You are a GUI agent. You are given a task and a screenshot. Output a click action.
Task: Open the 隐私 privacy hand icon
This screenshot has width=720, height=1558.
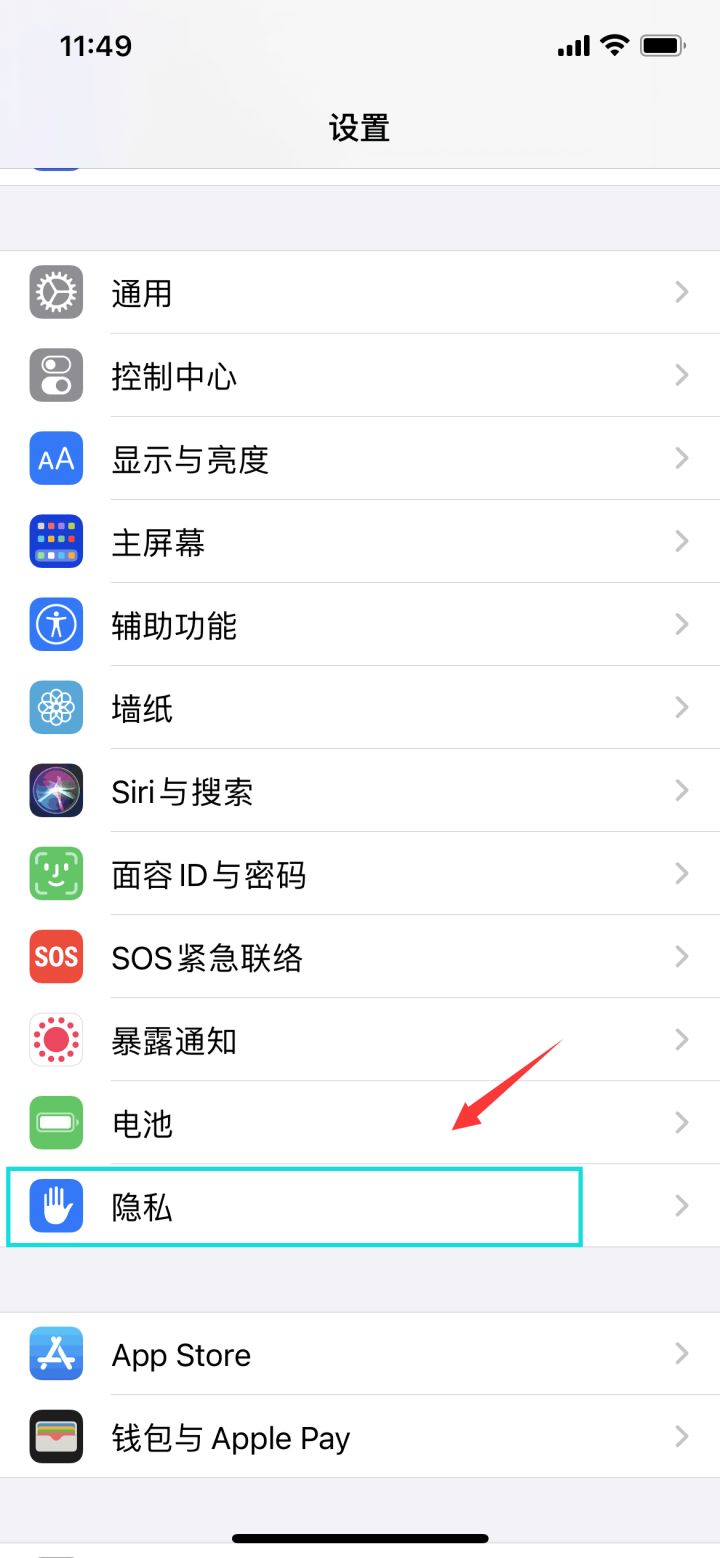tap(55, 1206)
